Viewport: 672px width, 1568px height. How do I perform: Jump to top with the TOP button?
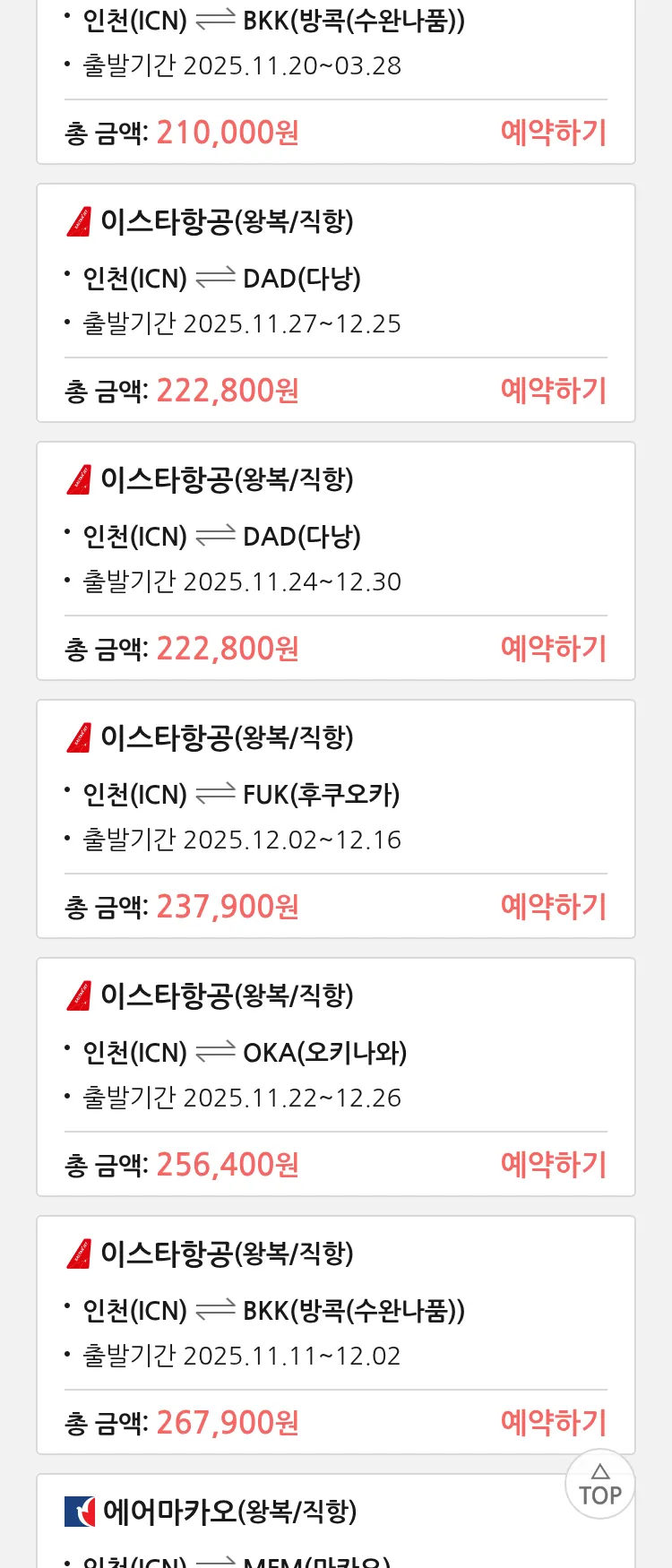pos(599,1485)
